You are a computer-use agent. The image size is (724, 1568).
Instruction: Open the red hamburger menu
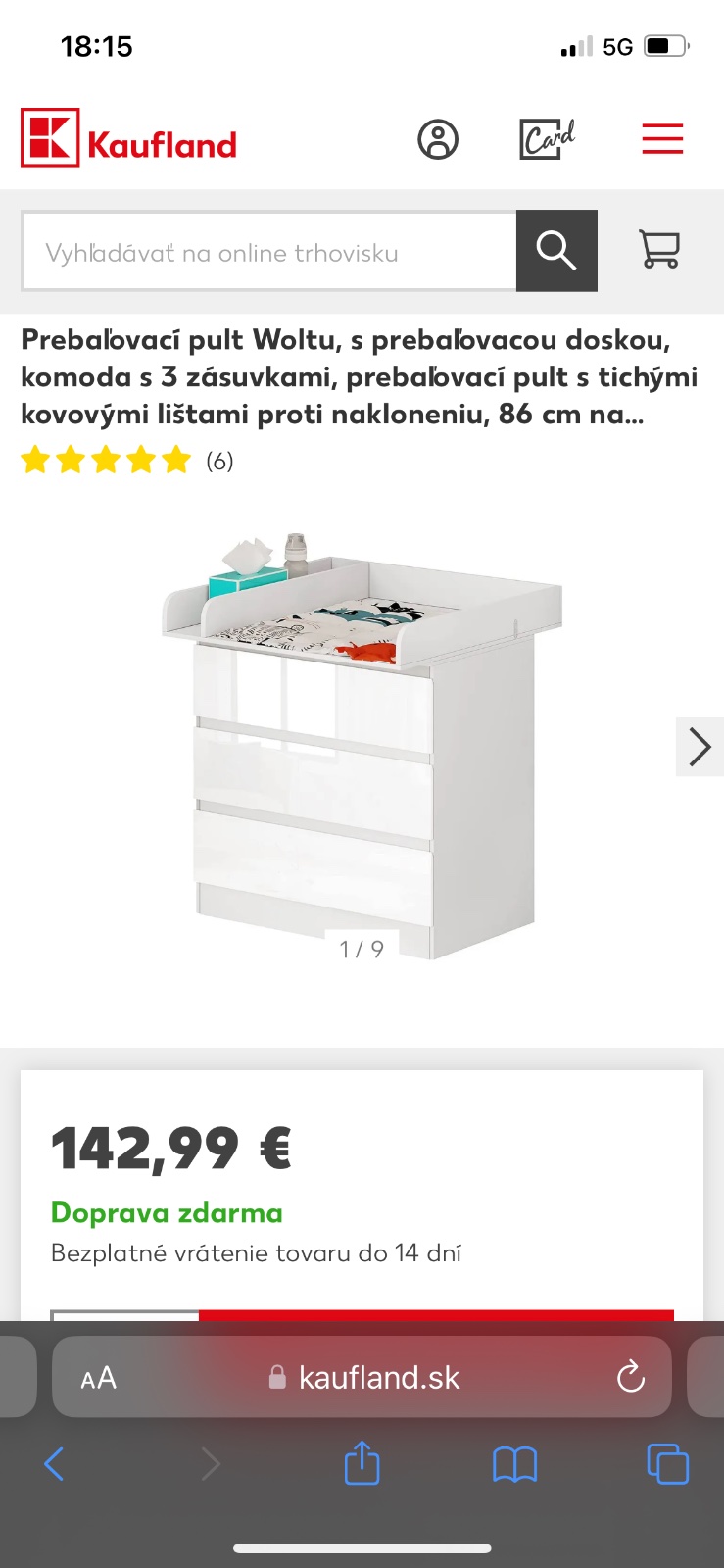point(662,138)
